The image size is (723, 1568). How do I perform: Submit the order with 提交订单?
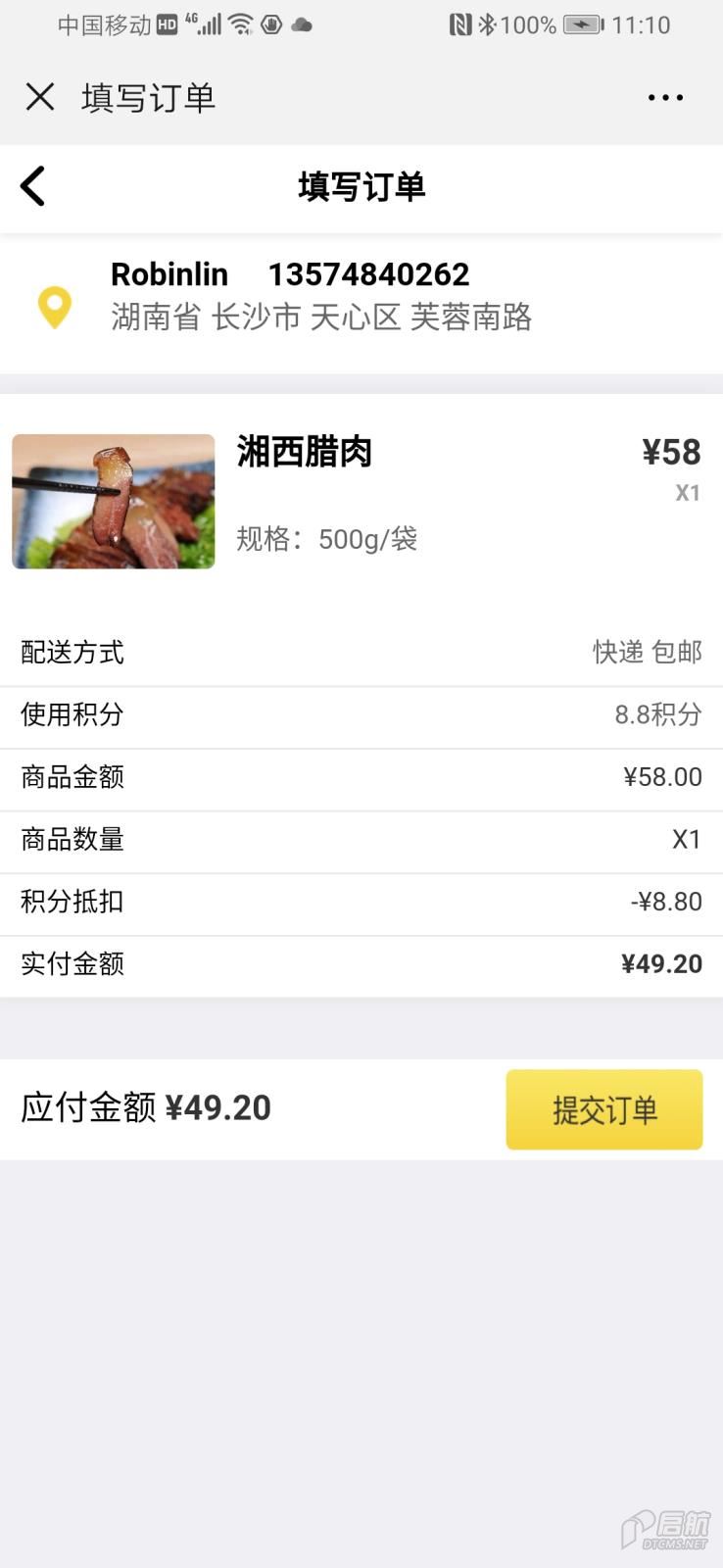603,1109
